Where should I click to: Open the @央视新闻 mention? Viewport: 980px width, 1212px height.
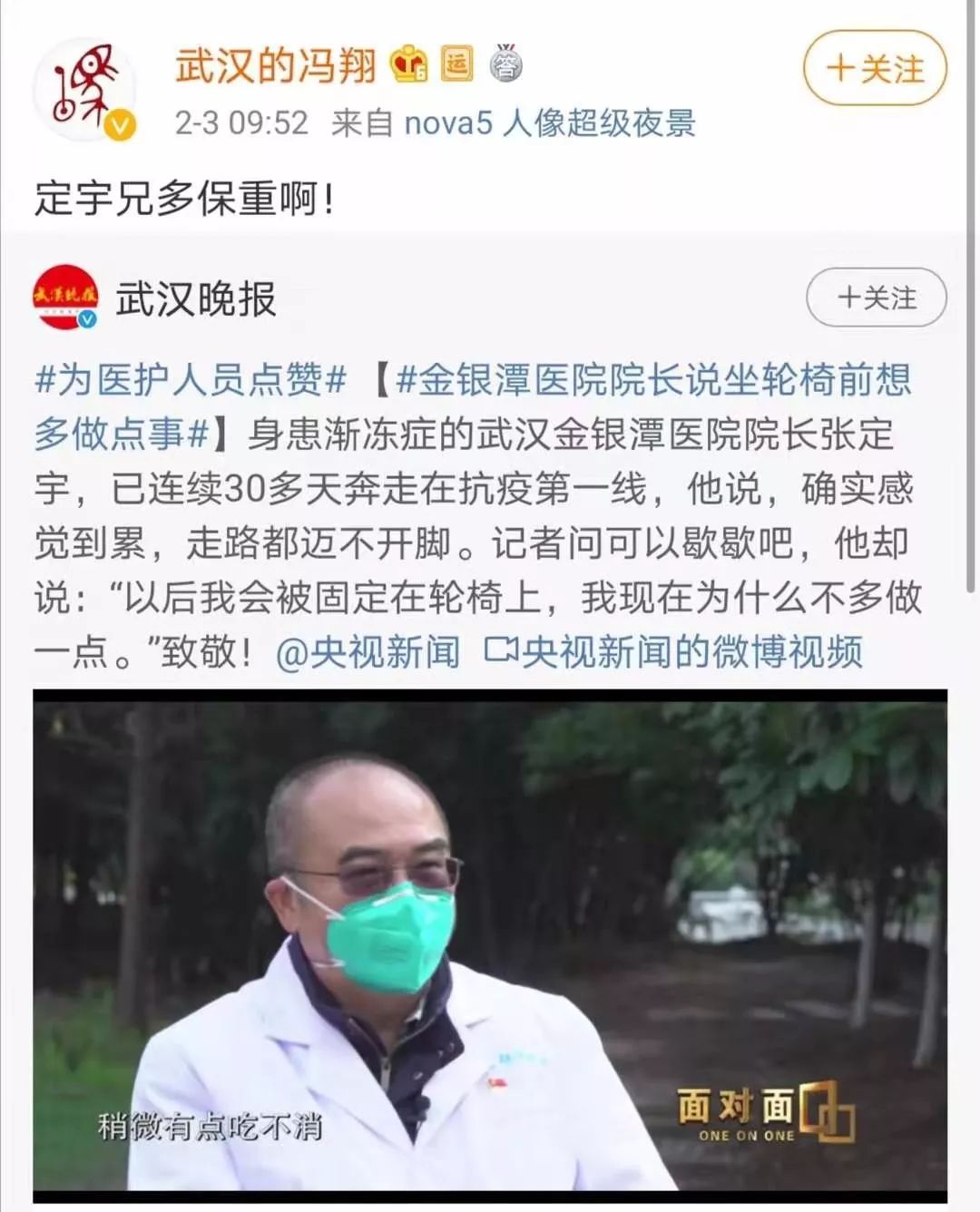(x=367, y=652)
